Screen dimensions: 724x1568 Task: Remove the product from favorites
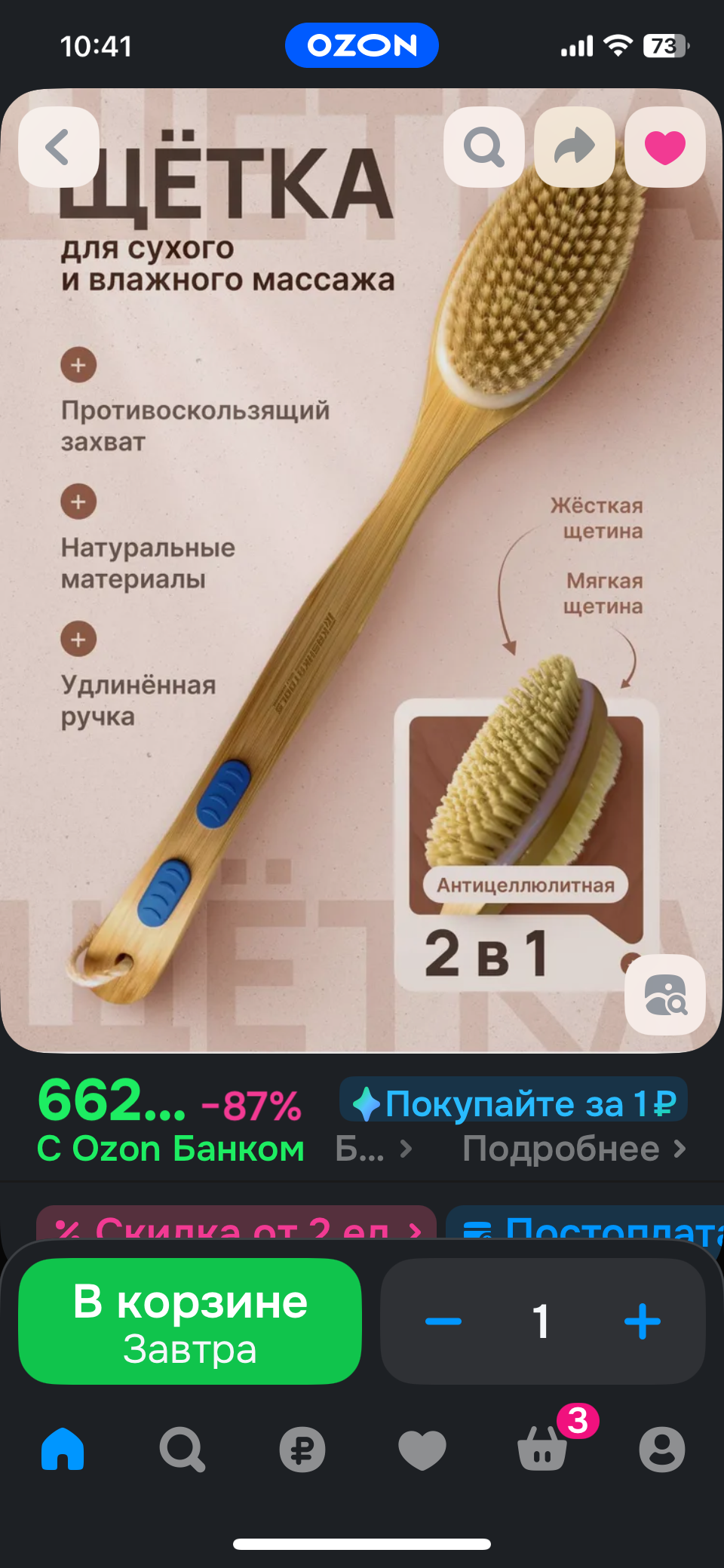664,147
